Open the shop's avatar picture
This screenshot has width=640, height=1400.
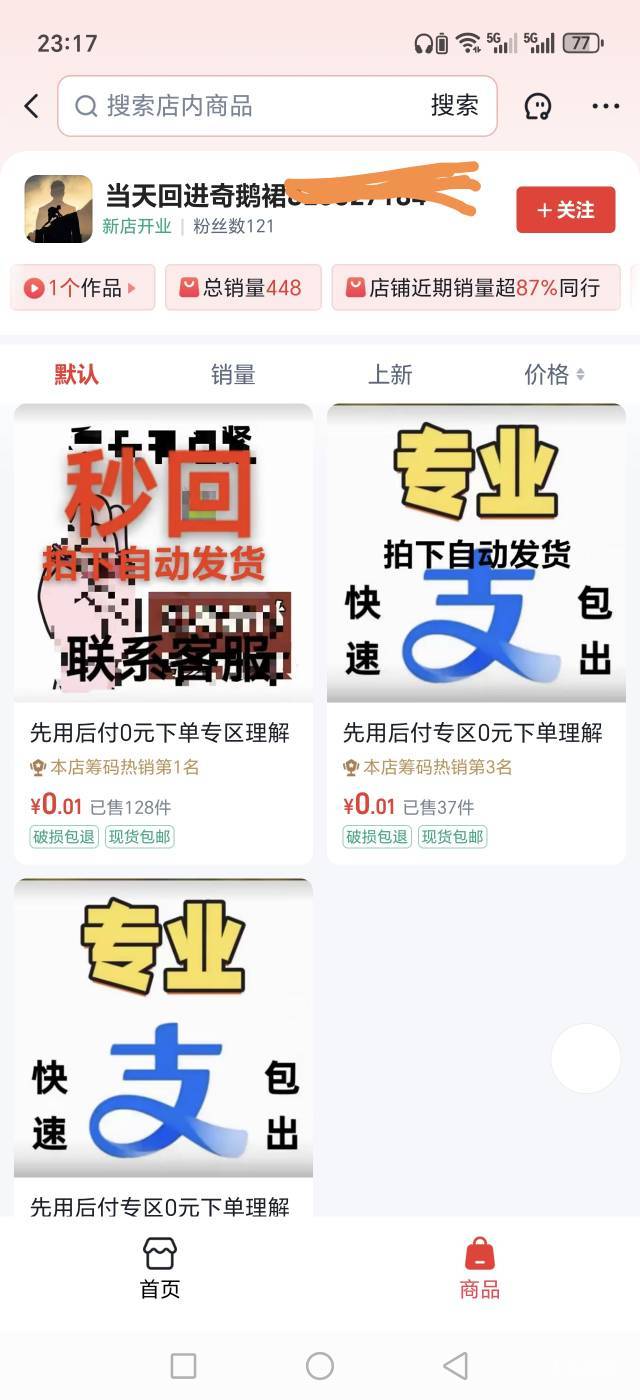pyautogui.click(x=58, y=209)
